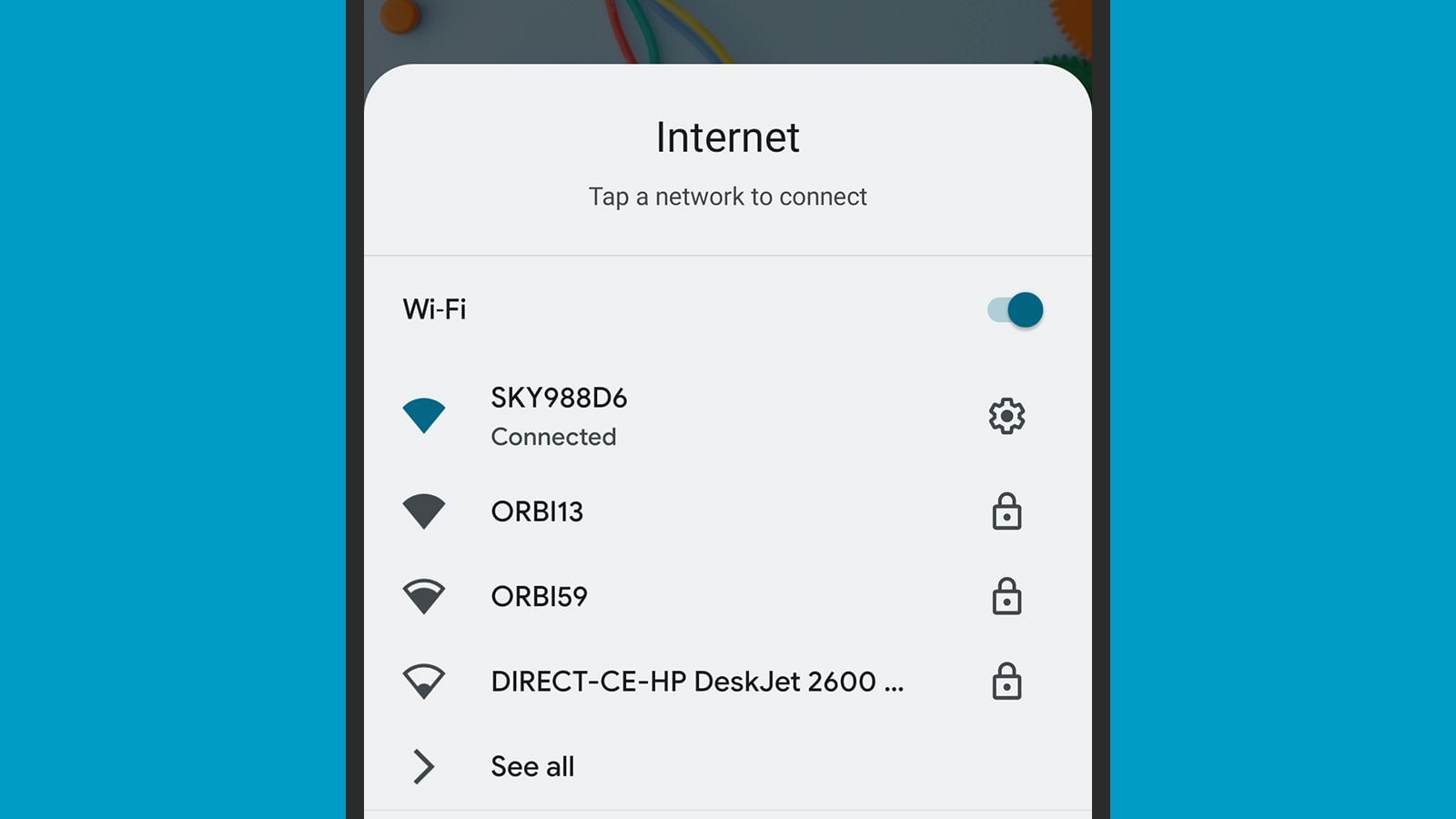Open the connected SKY988D6 network
The image size is (1456, 819).
point(559,416)
